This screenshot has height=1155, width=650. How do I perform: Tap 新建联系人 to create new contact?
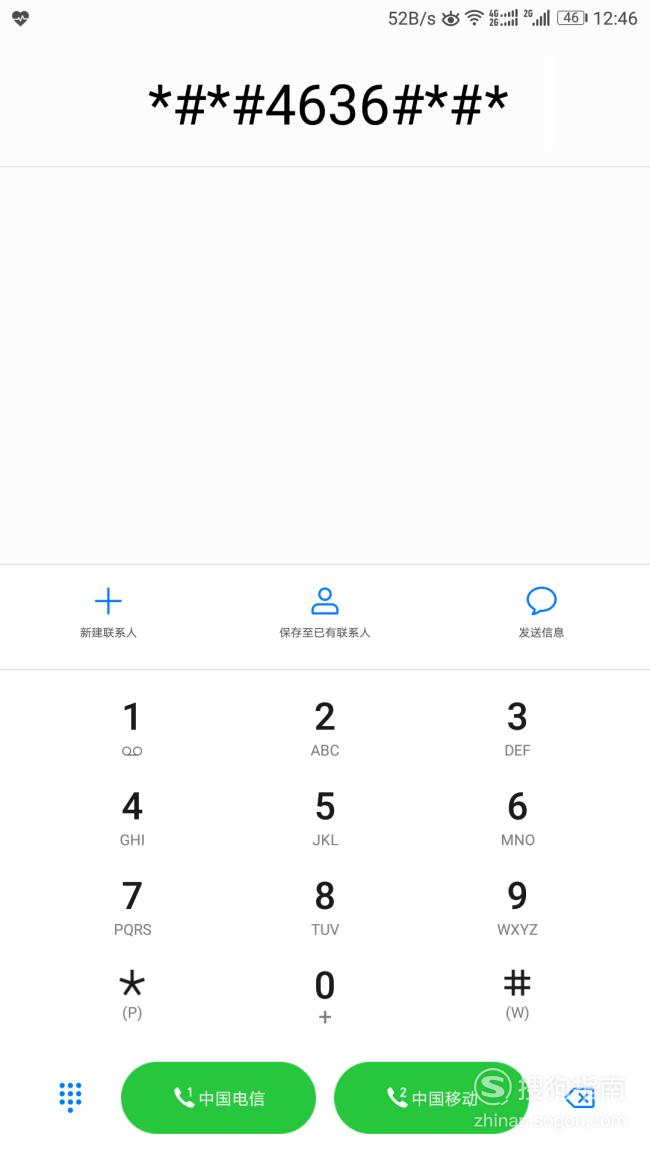(108, 613)
